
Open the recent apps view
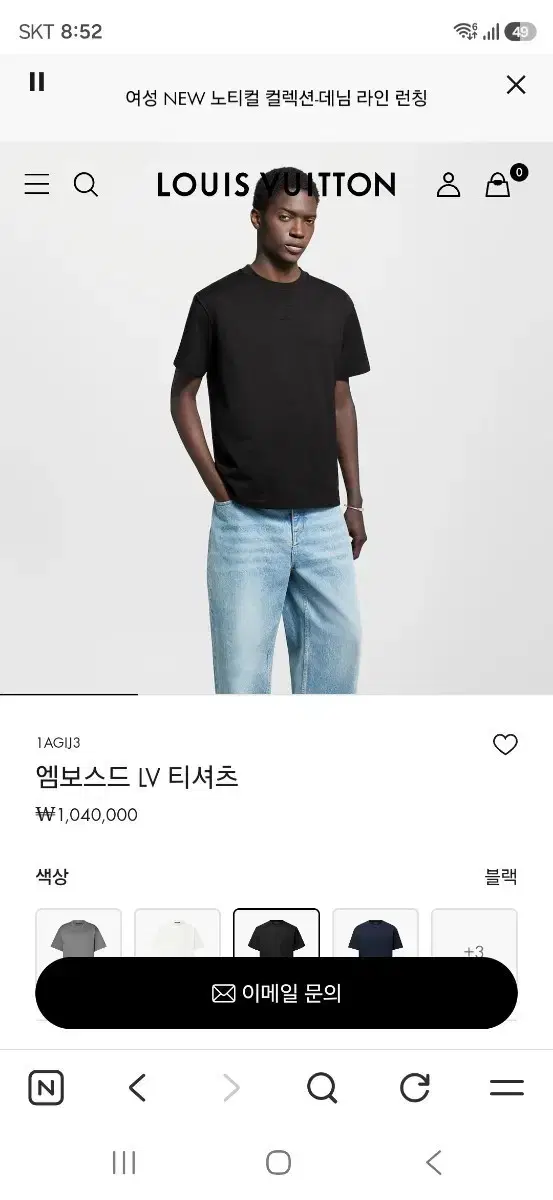pos(124,1162)
